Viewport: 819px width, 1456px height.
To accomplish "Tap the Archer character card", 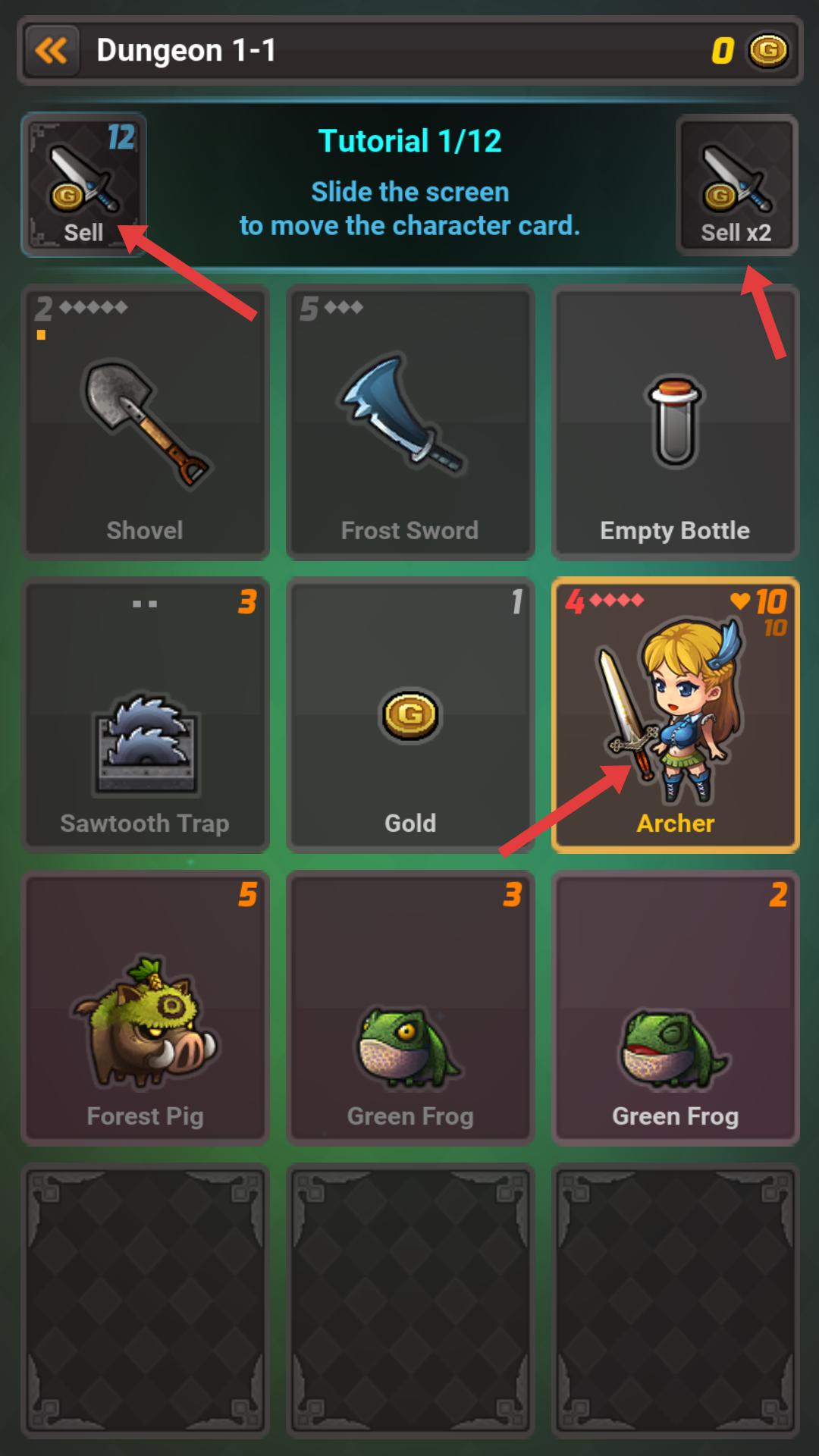I will coord(675,715).
